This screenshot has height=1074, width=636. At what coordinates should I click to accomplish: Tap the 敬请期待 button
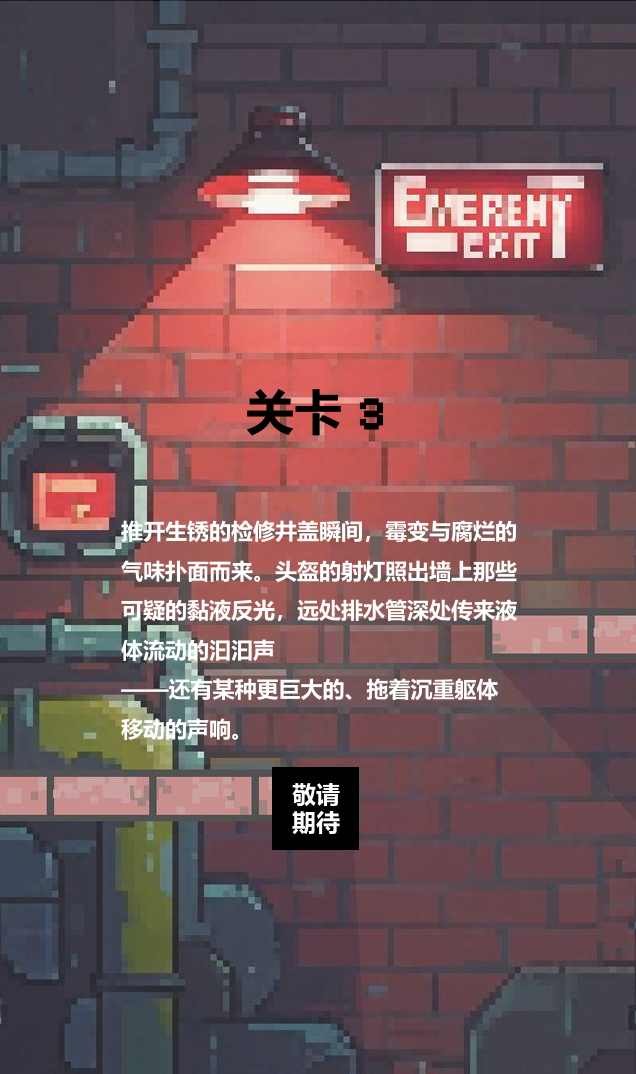[315, 808]
